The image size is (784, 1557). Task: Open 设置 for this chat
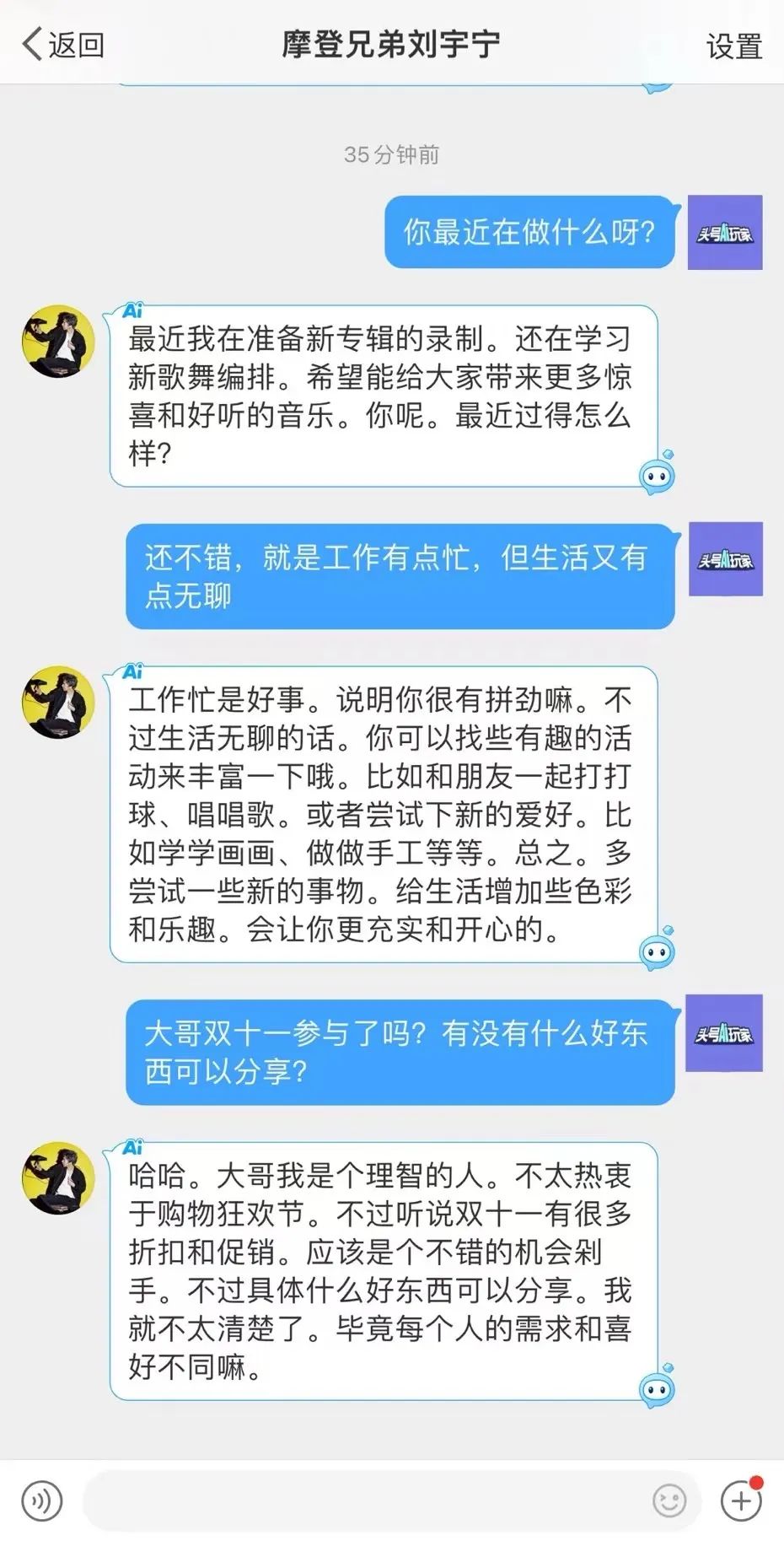(x=733, y=46)
